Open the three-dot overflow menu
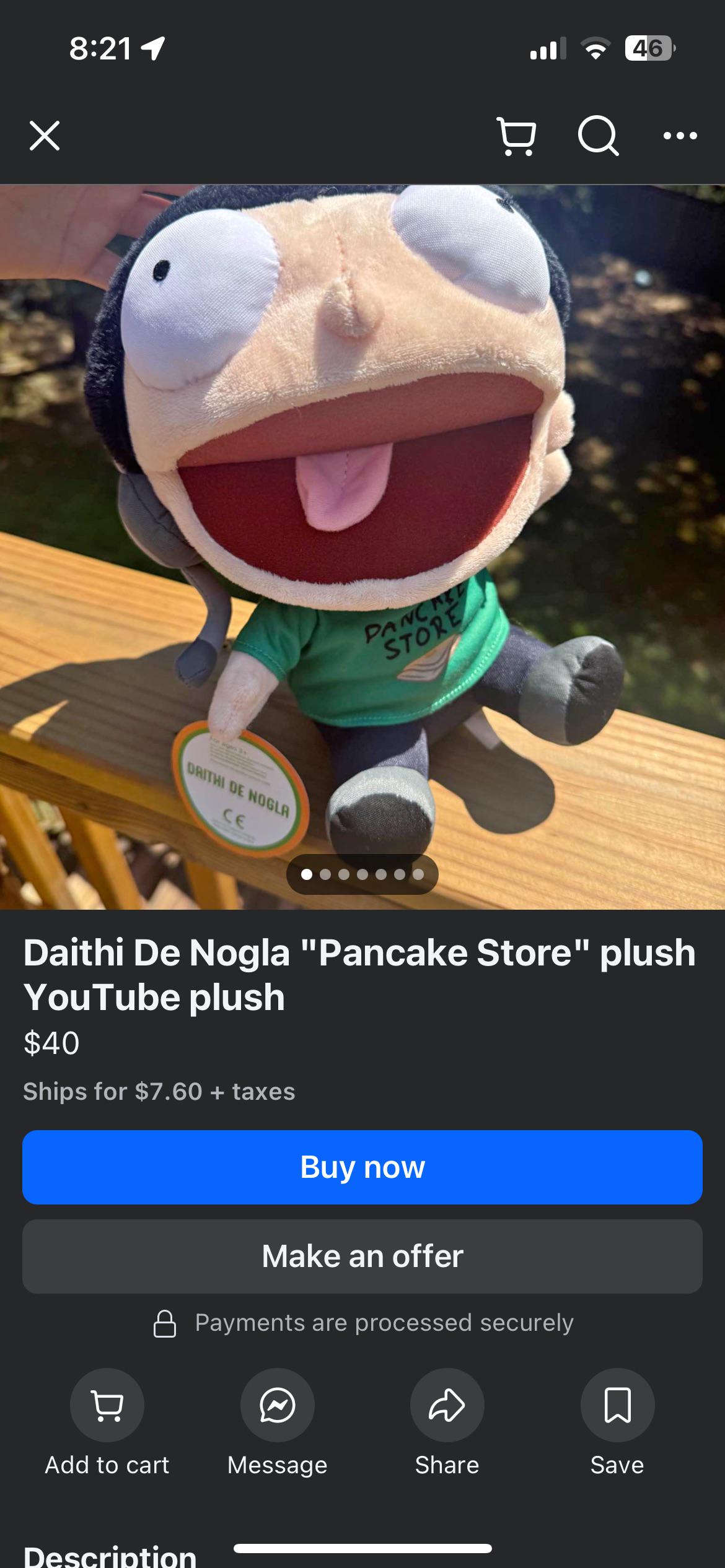The height and width of the screenshot is (1568, 725). coord(680,136)
